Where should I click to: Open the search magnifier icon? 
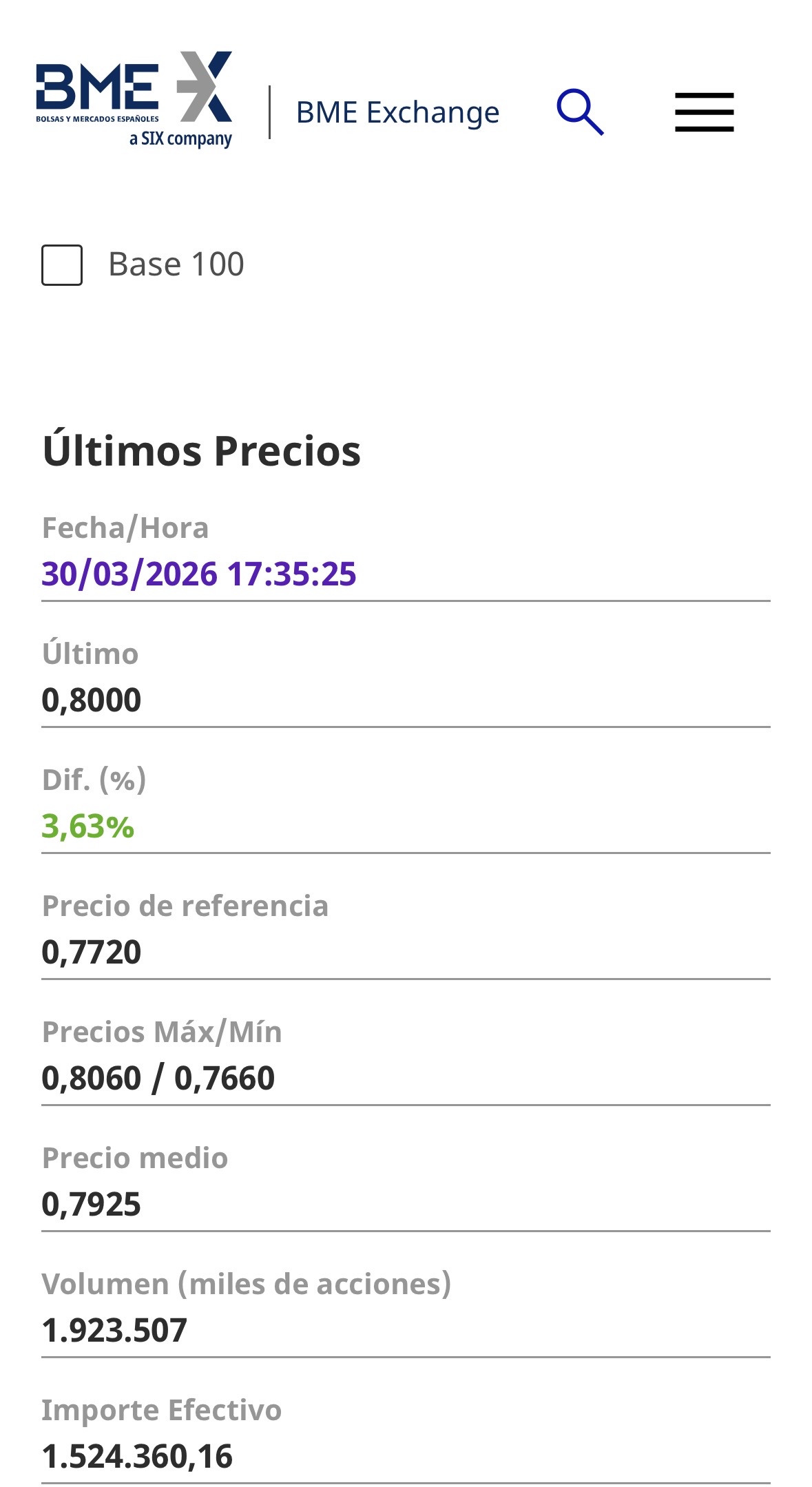580,112
